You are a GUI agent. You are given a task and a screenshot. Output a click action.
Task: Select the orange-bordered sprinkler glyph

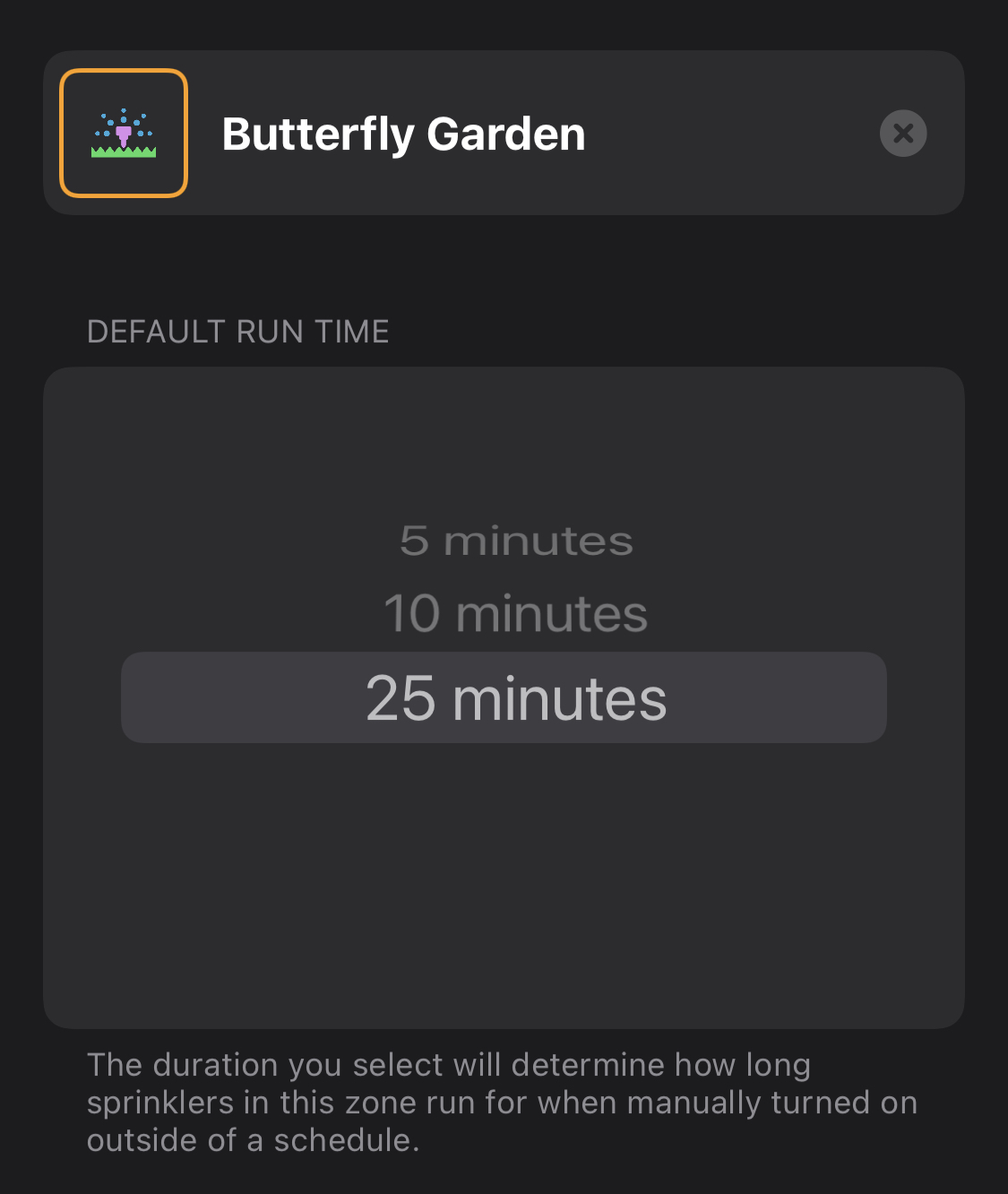tap(124, 132)
